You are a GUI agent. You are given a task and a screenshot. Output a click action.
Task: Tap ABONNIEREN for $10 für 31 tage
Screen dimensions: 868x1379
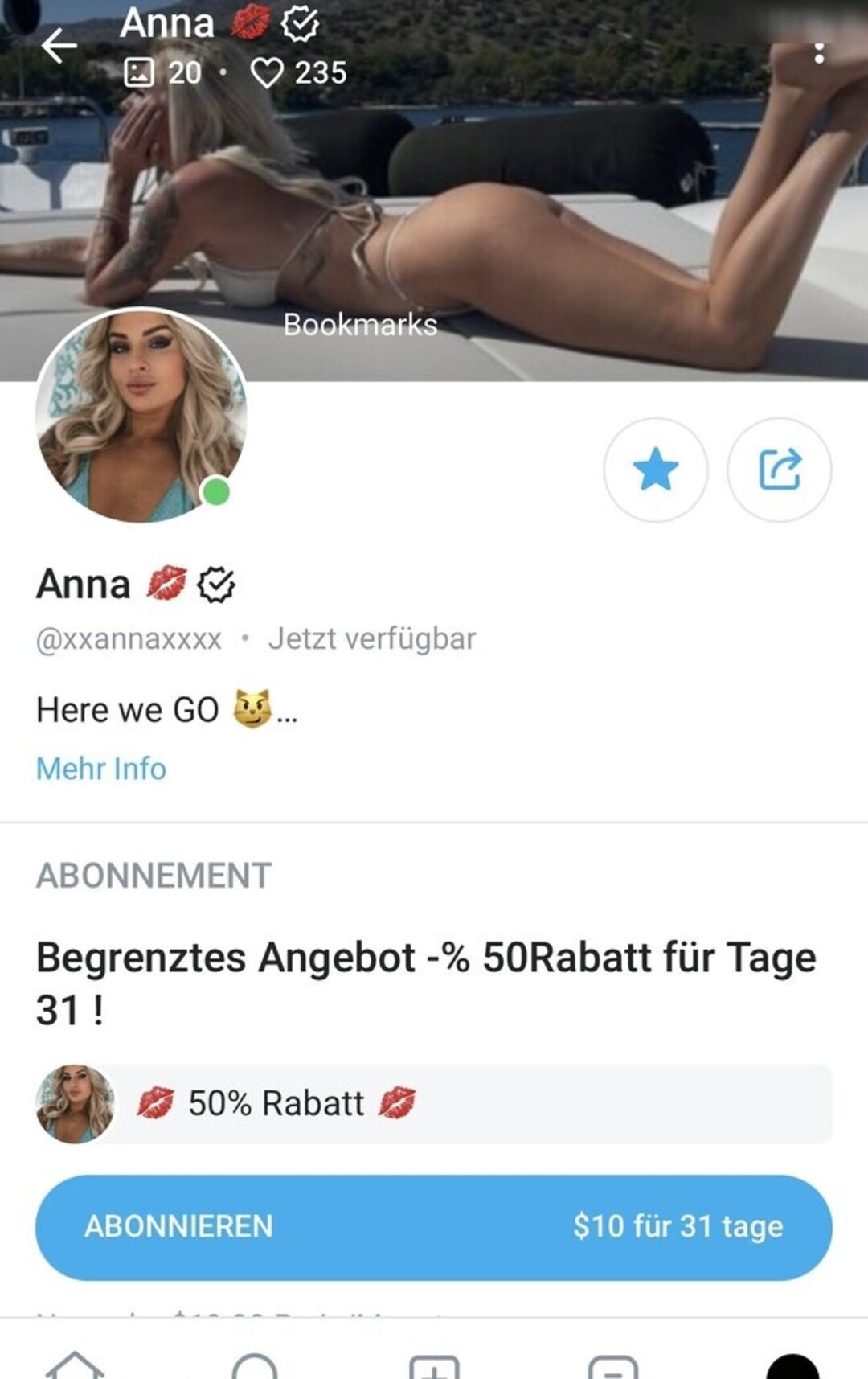pos(434,1227)
